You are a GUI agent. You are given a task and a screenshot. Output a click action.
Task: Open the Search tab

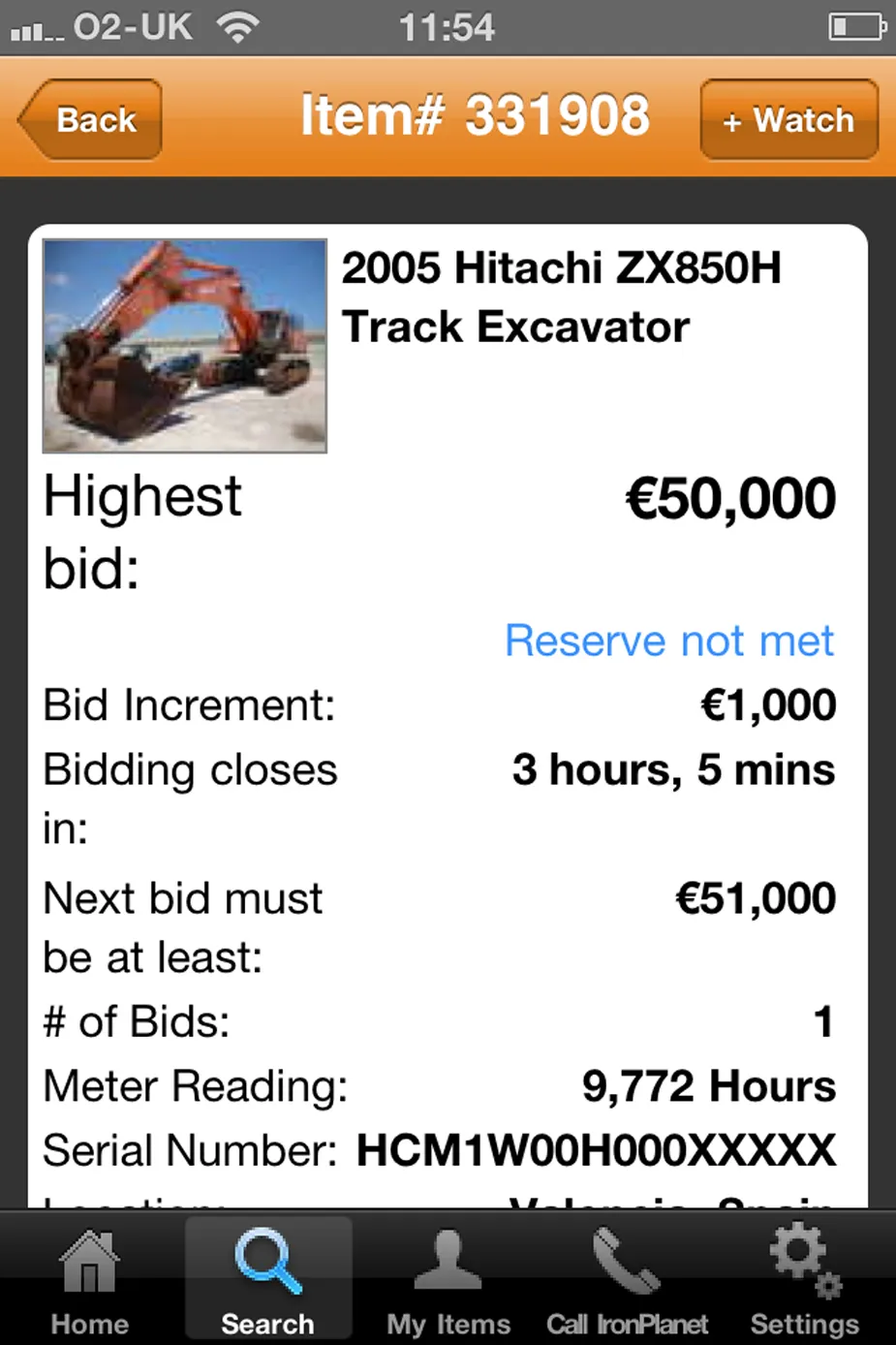tap(267, 1281)
